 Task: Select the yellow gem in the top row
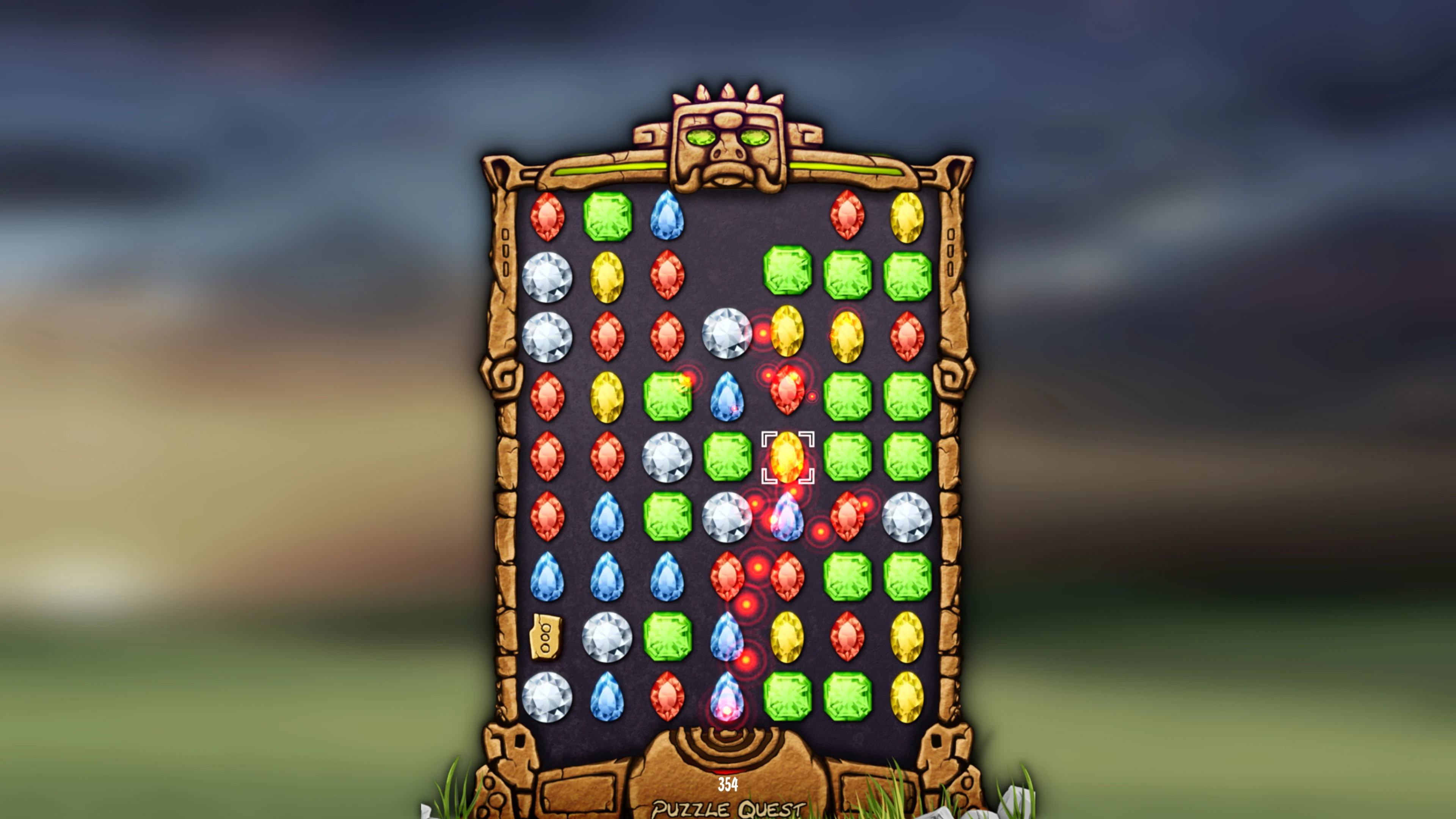click(x=907, y=217)
